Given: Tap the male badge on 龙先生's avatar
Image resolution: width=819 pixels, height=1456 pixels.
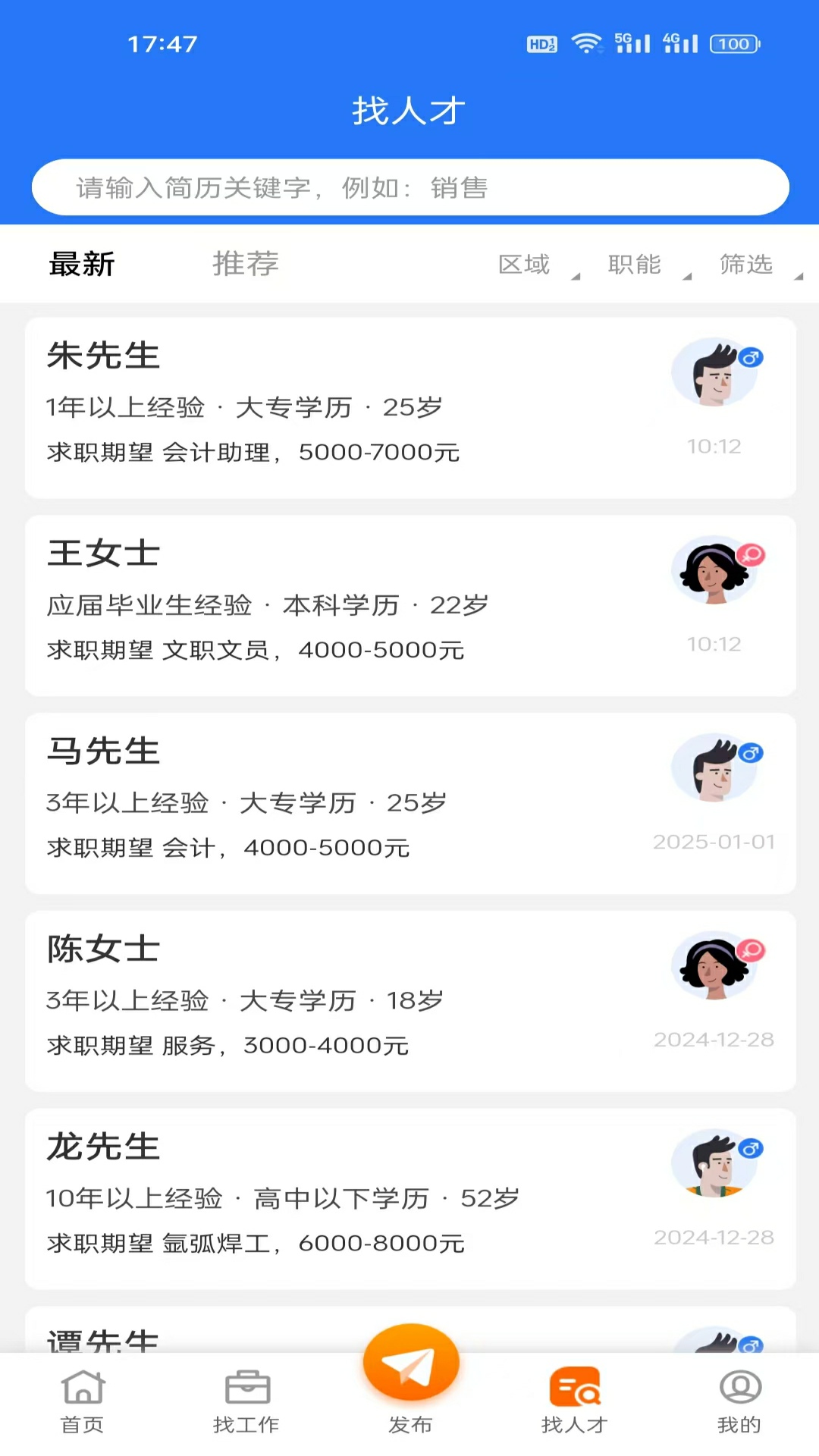Looking at the screenshot, I should (x=749, y=1147).
